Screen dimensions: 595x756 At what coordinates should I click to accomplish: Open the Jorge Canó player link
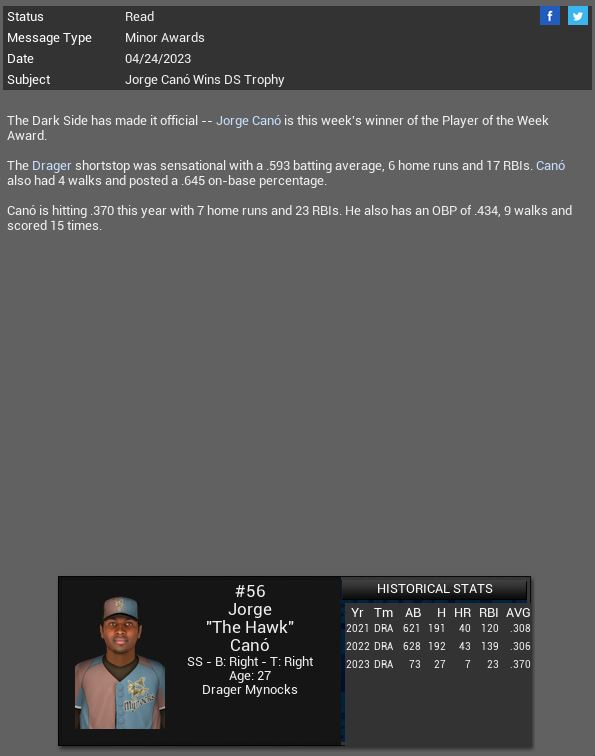pyautogui.click(x=248, y=121)
